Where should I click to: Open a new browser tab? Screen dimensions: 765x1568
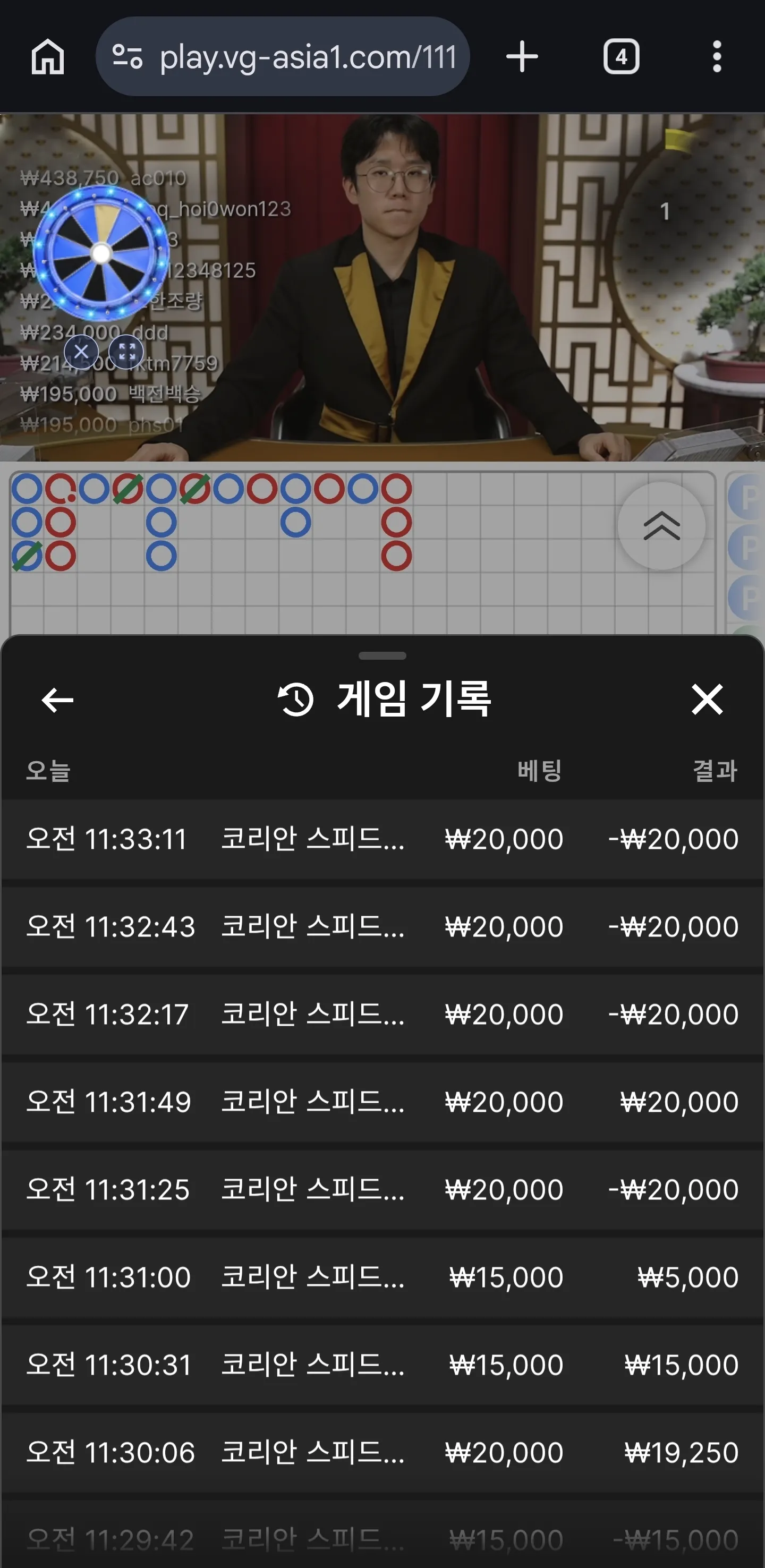pyautogui.click(x=522, y=57)
